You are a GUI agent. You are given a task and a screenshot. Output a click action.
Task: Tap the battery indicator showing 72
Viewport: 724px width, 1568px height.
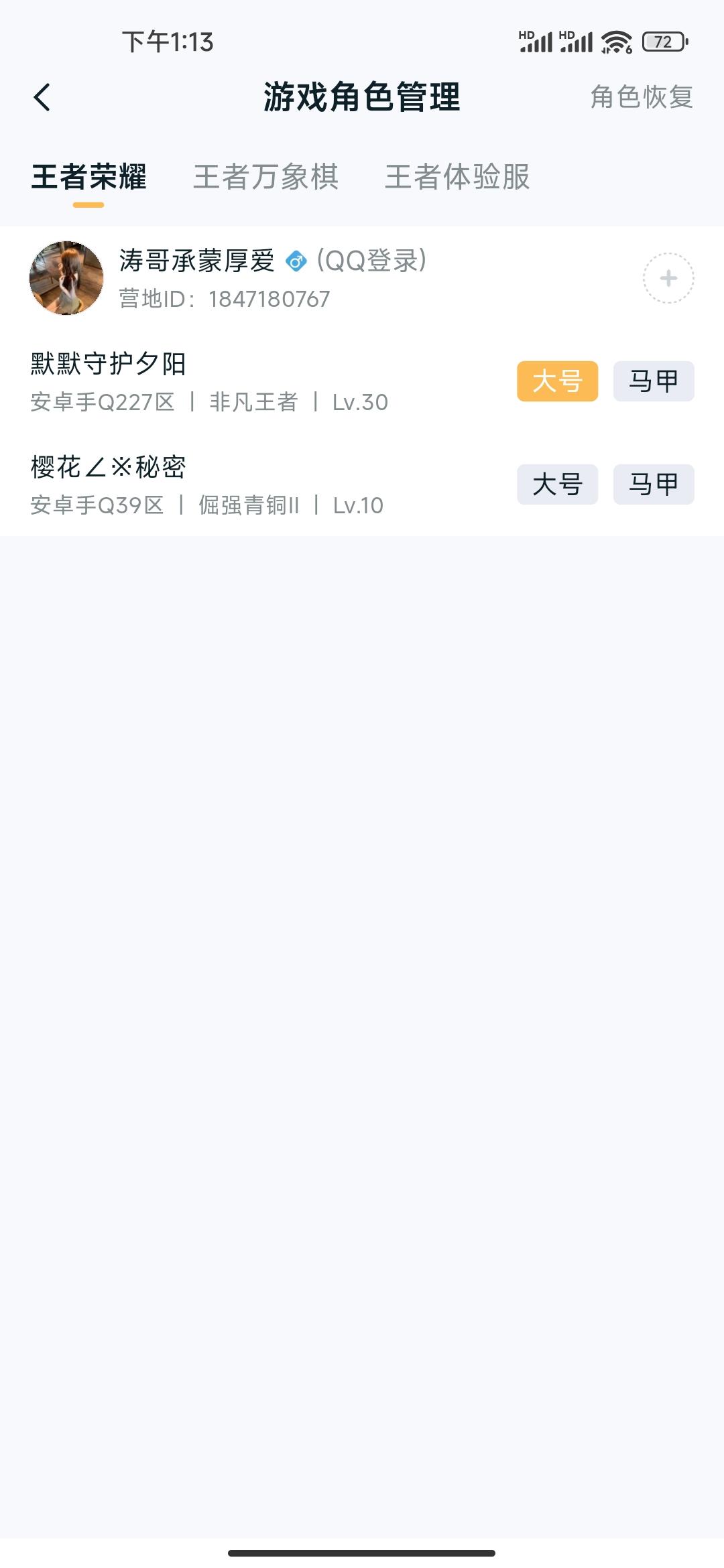(x=663, y=42)
